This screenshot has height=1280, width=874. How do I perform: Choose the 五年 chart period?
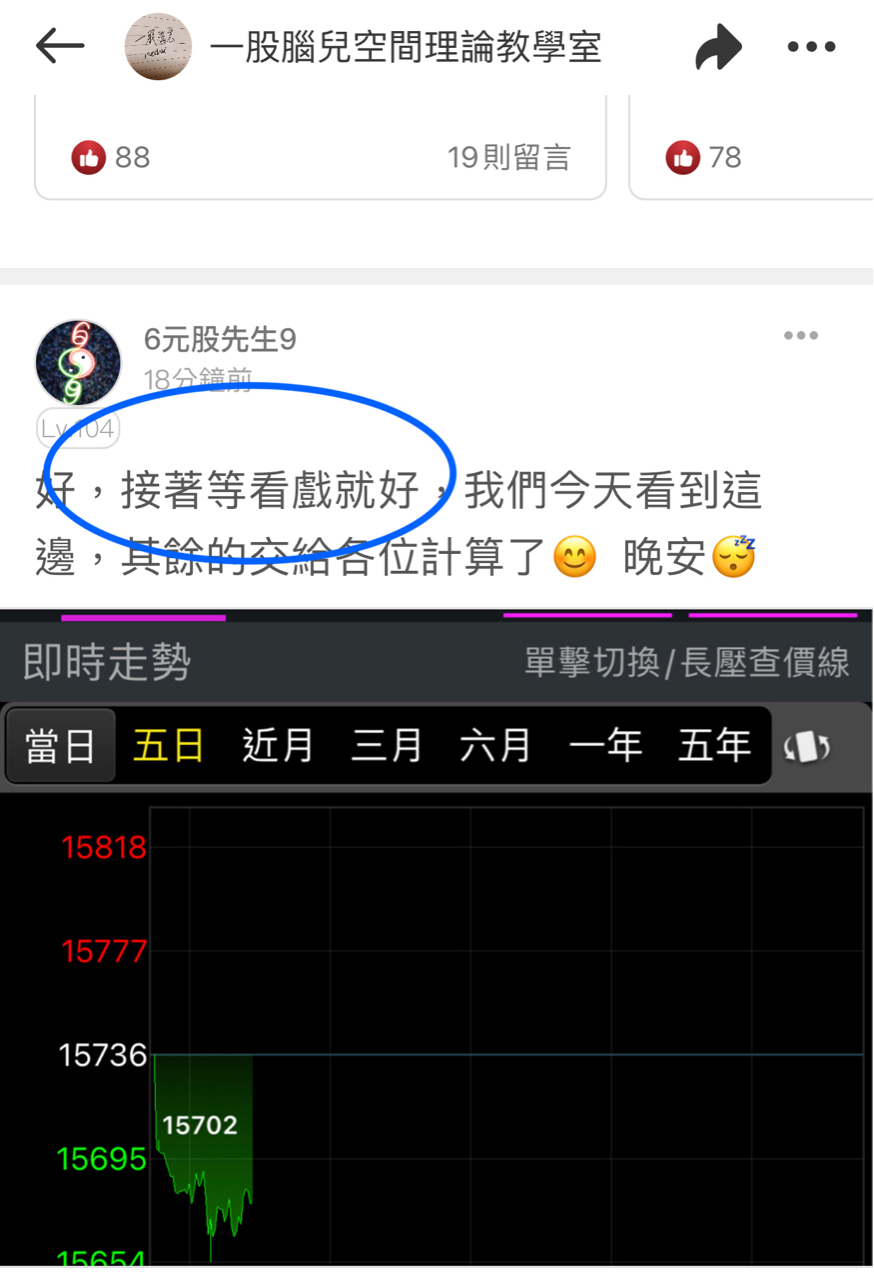tap(714, 746)
